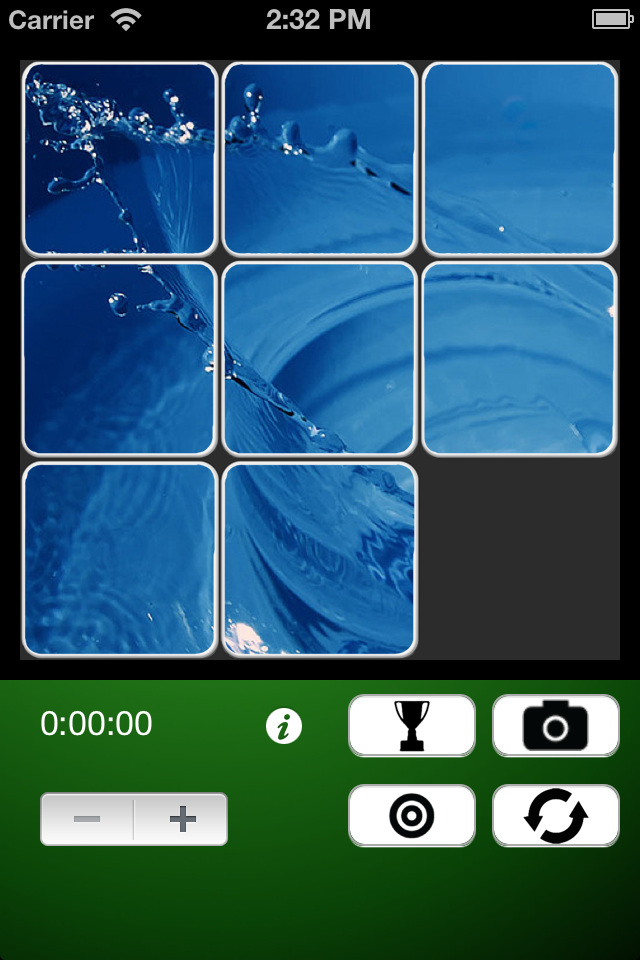
Task: Open the camera to pick a photo
Action: click(555, 725)
